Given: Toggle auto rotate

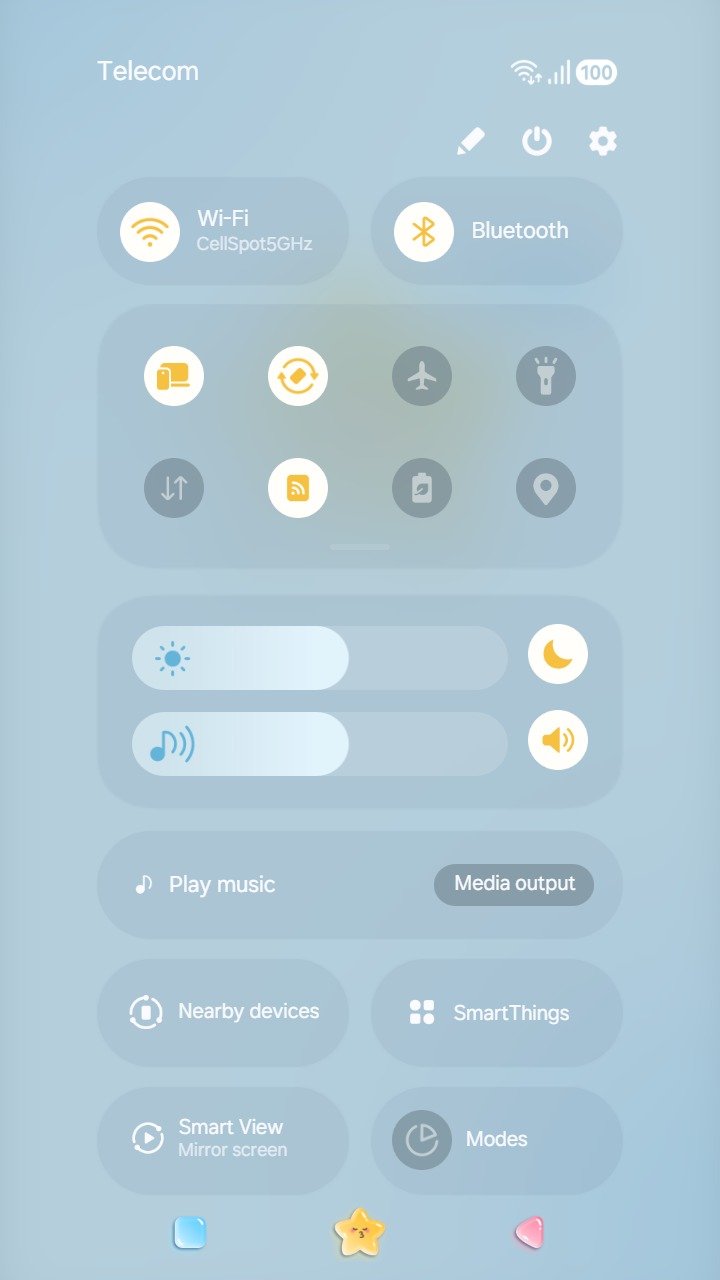Looking at the screenshot, I should point(298,376).
